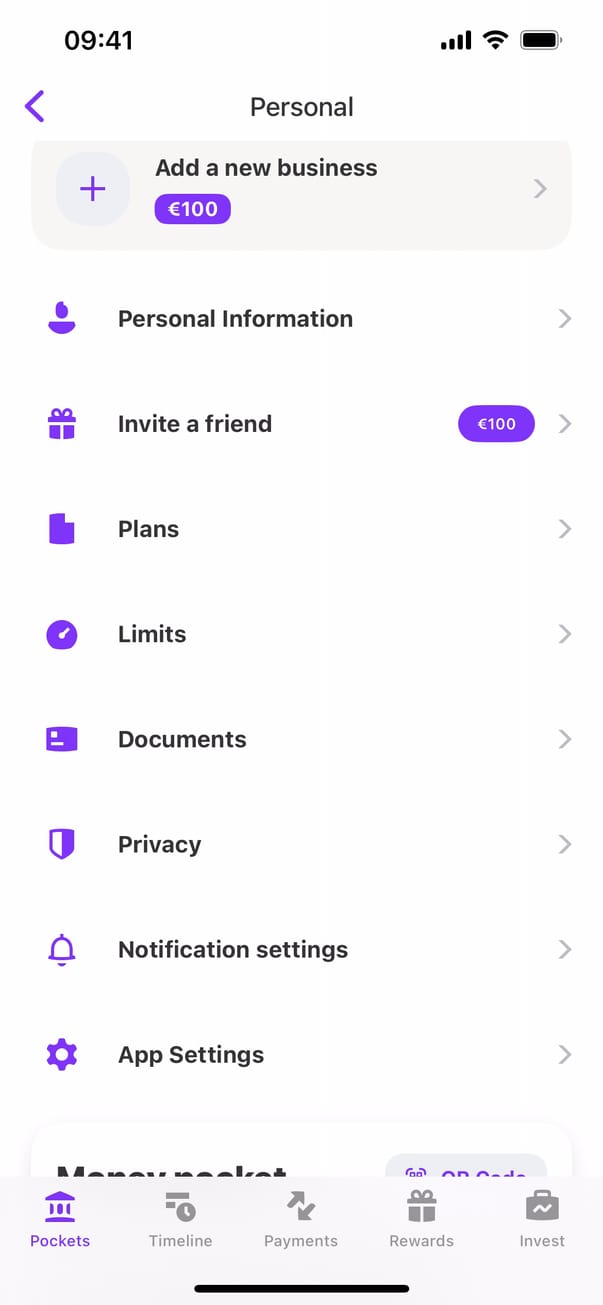Go back using the purple arrow

pyautogui.click(x=35, y=106)
